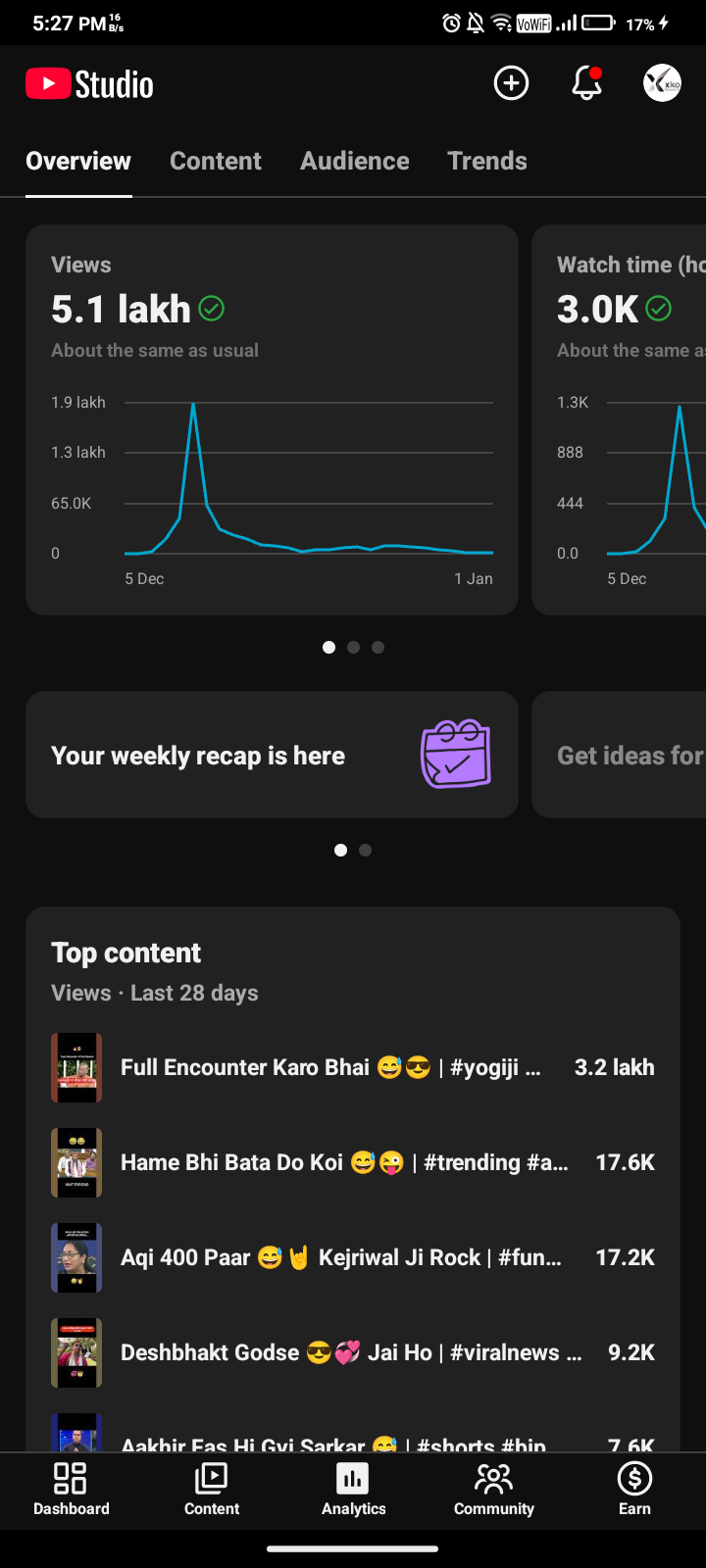Open Content in the bottom navigation
This screenshot has height=1568, width=706.
coord(212,1489)
